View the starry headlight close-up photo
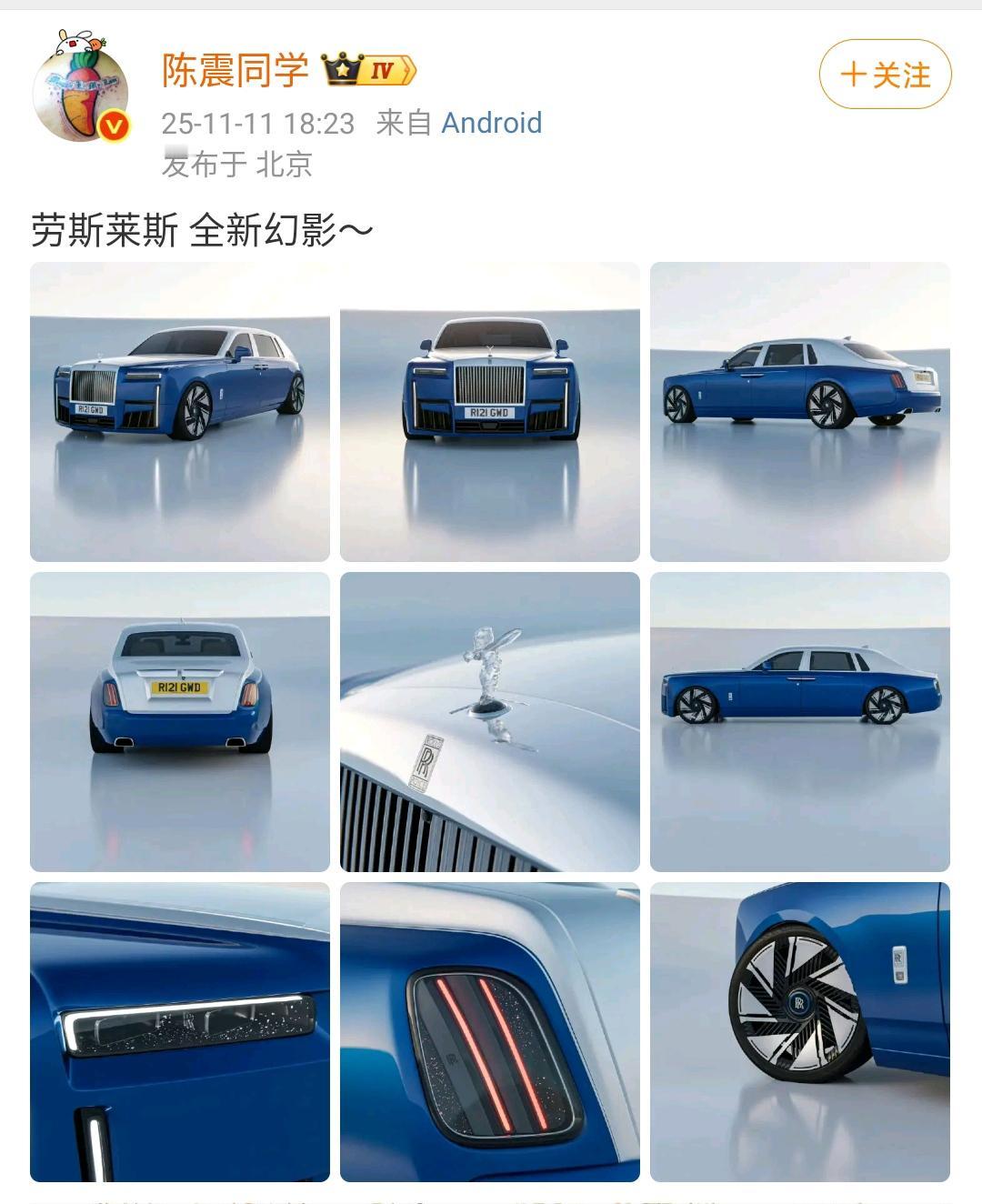This screenshot has width=982, height=1204. [x=181, y=1032]
